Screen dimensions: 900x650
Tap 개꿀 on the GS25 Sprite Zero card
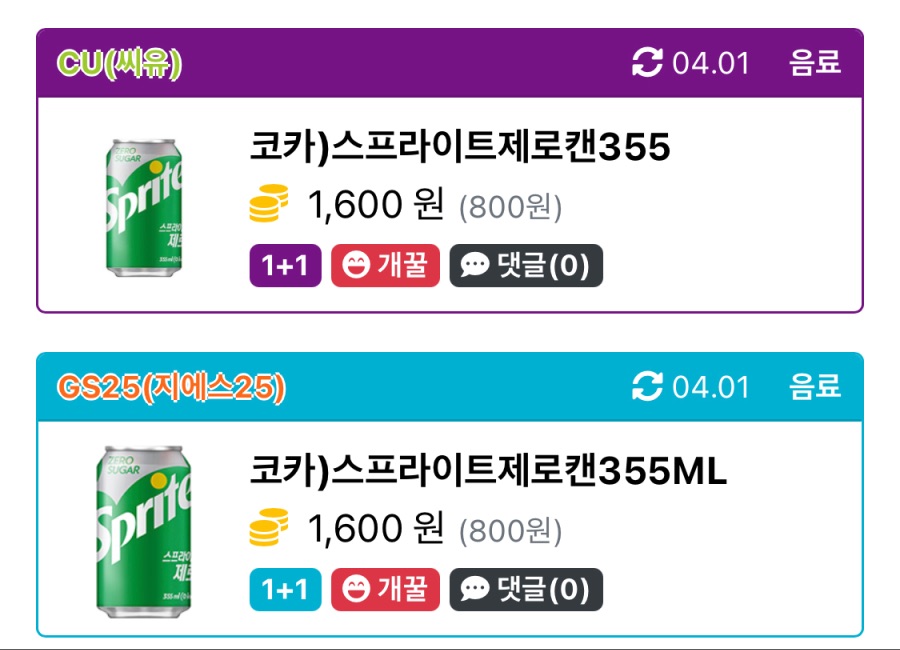[x=385, y=590]
